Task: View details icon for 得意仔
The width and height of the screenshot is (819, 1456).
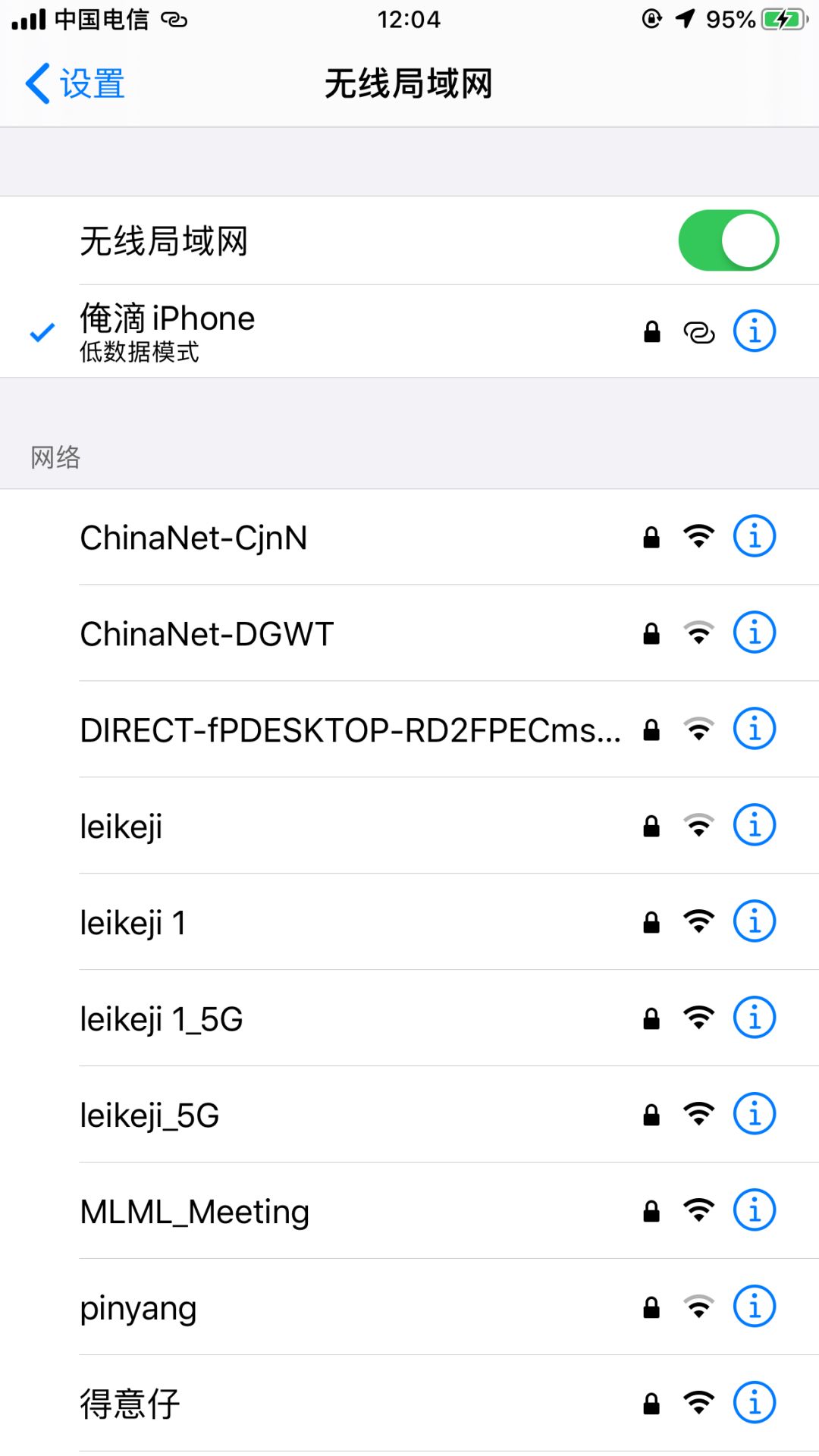Action: (754, 1403)
